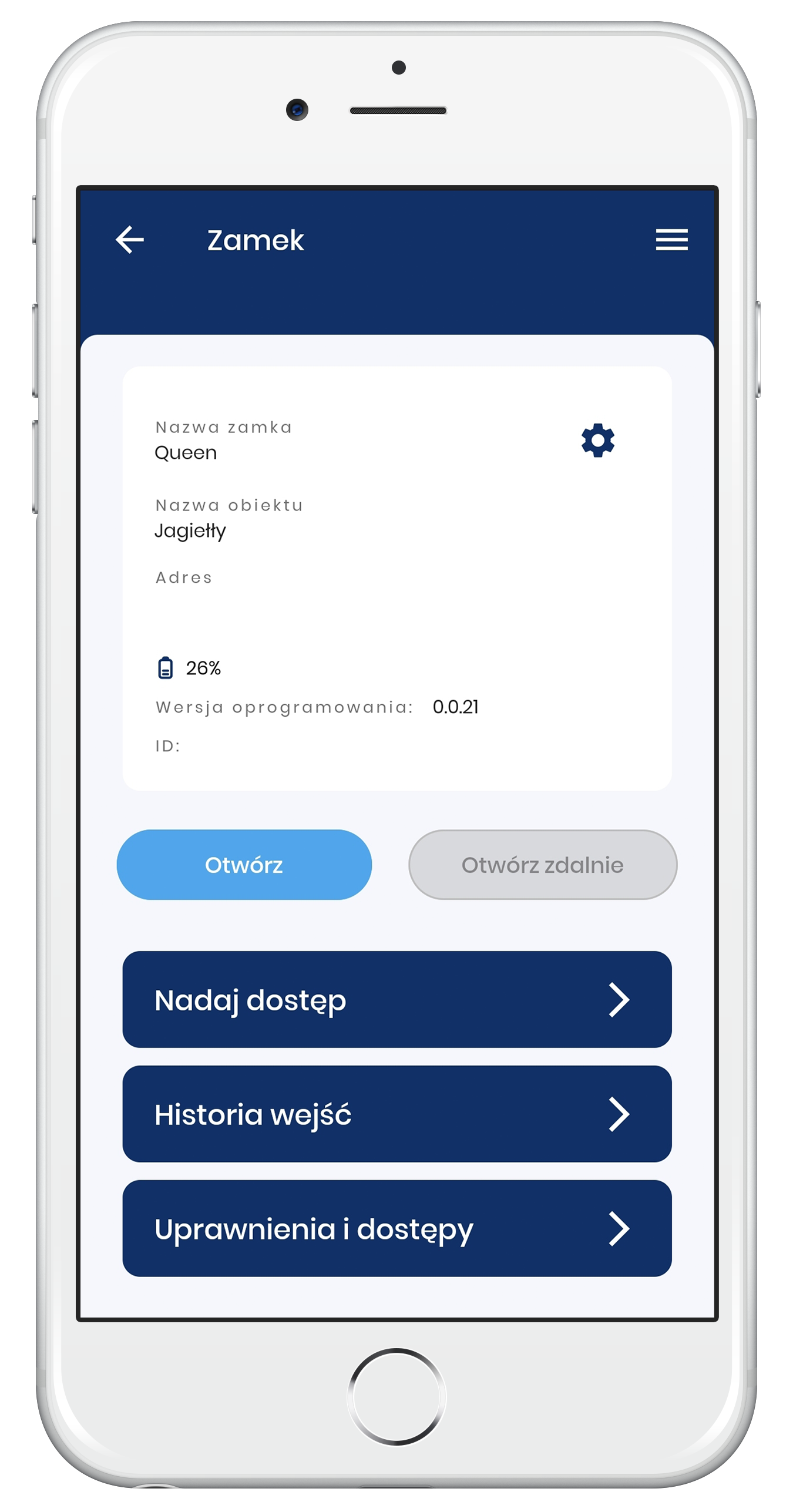Tap the Otwórz button
This screenshot has width=793, height=1512.
click(x=244, y=864)
